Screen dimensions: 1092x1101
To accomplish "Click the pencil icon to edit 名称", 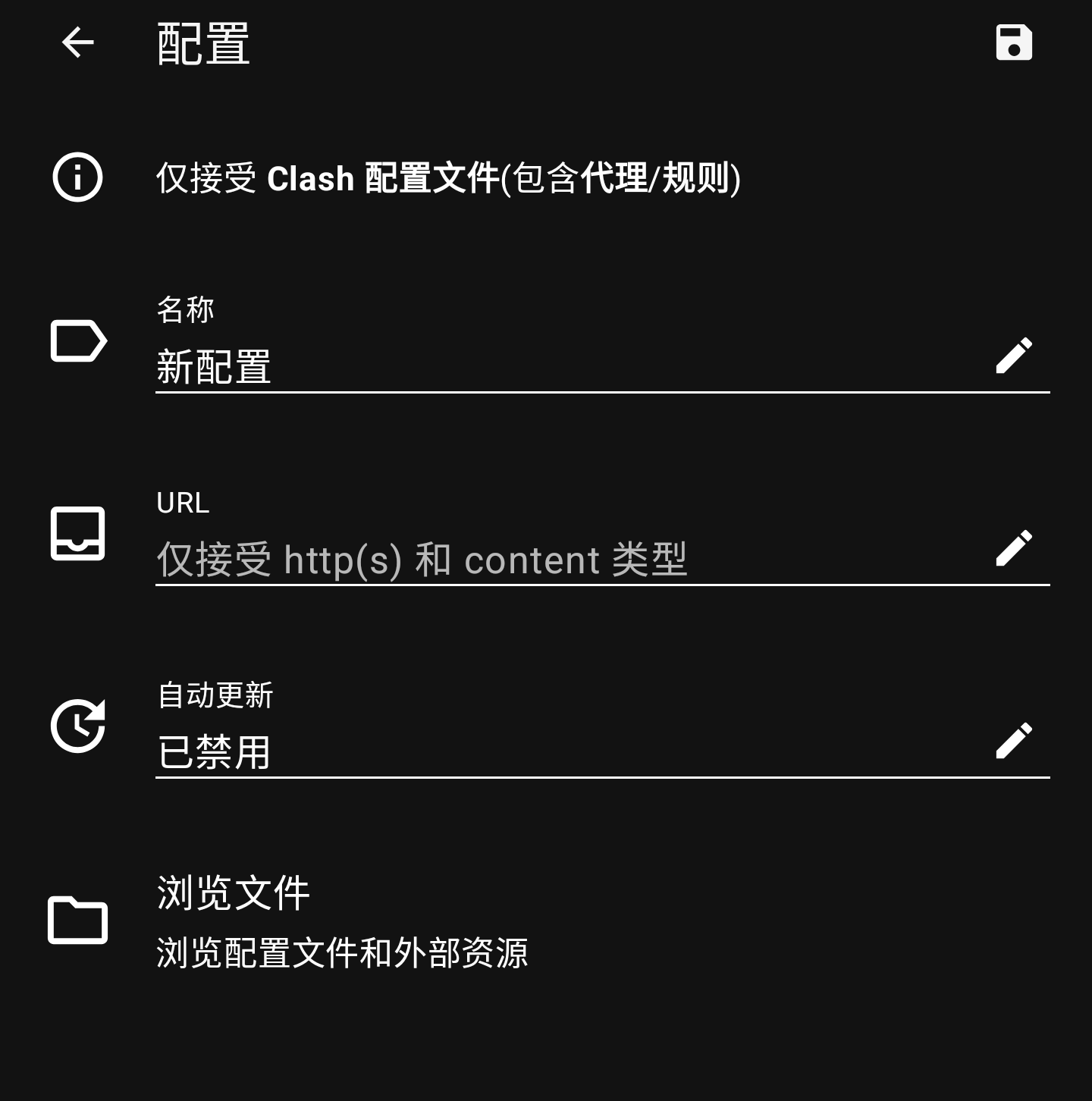I will pos(1014,353).
